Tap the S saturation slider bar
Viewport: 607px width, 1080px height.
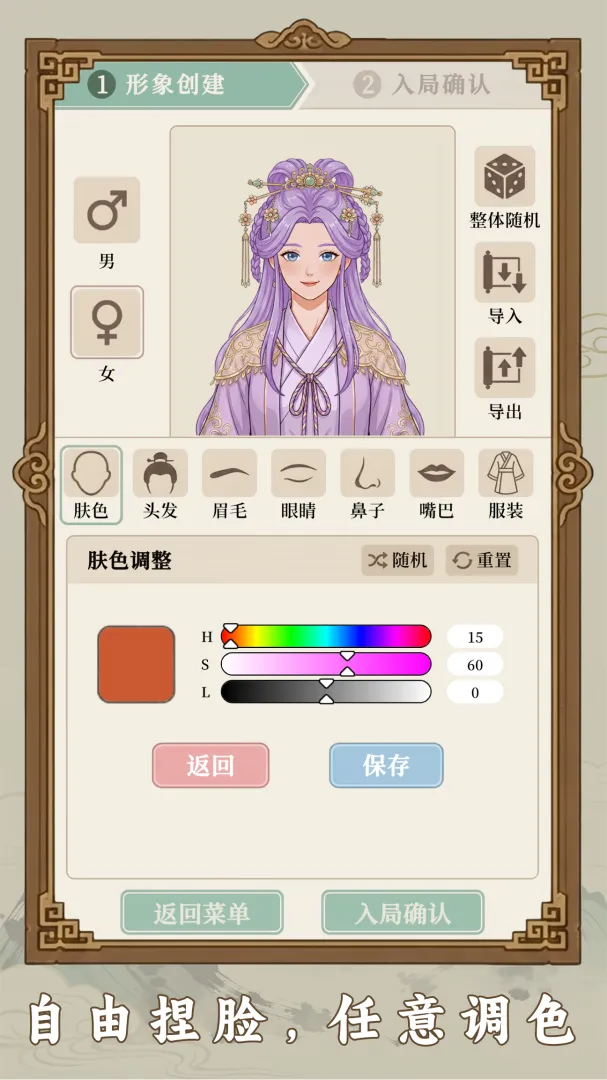tap(326, 664)
